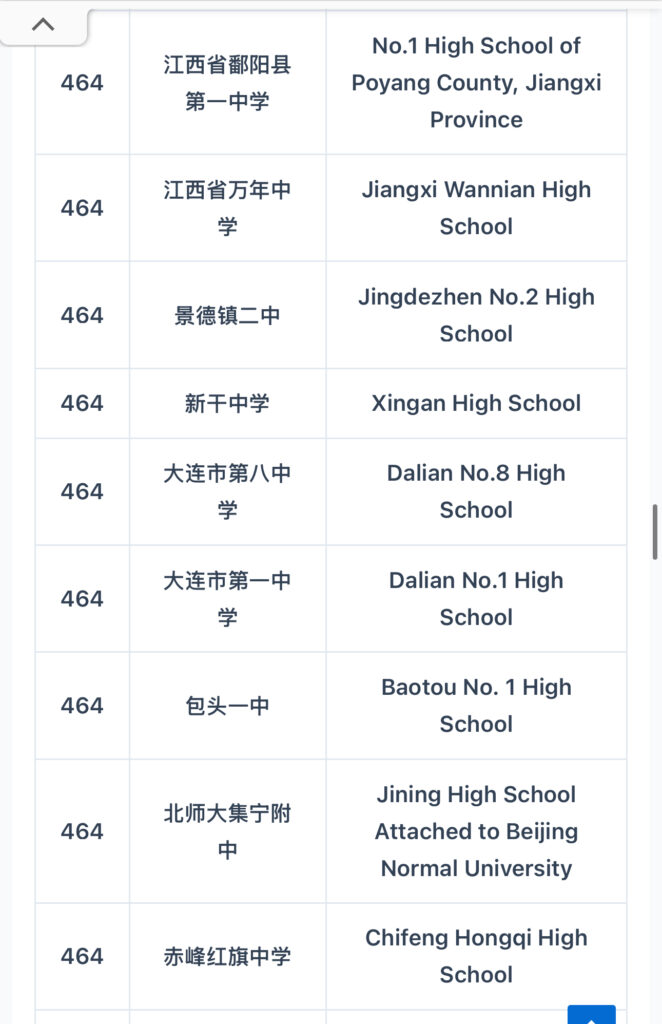
Task: Tap the collapse chevron at the top
Action: pos(43,25)
